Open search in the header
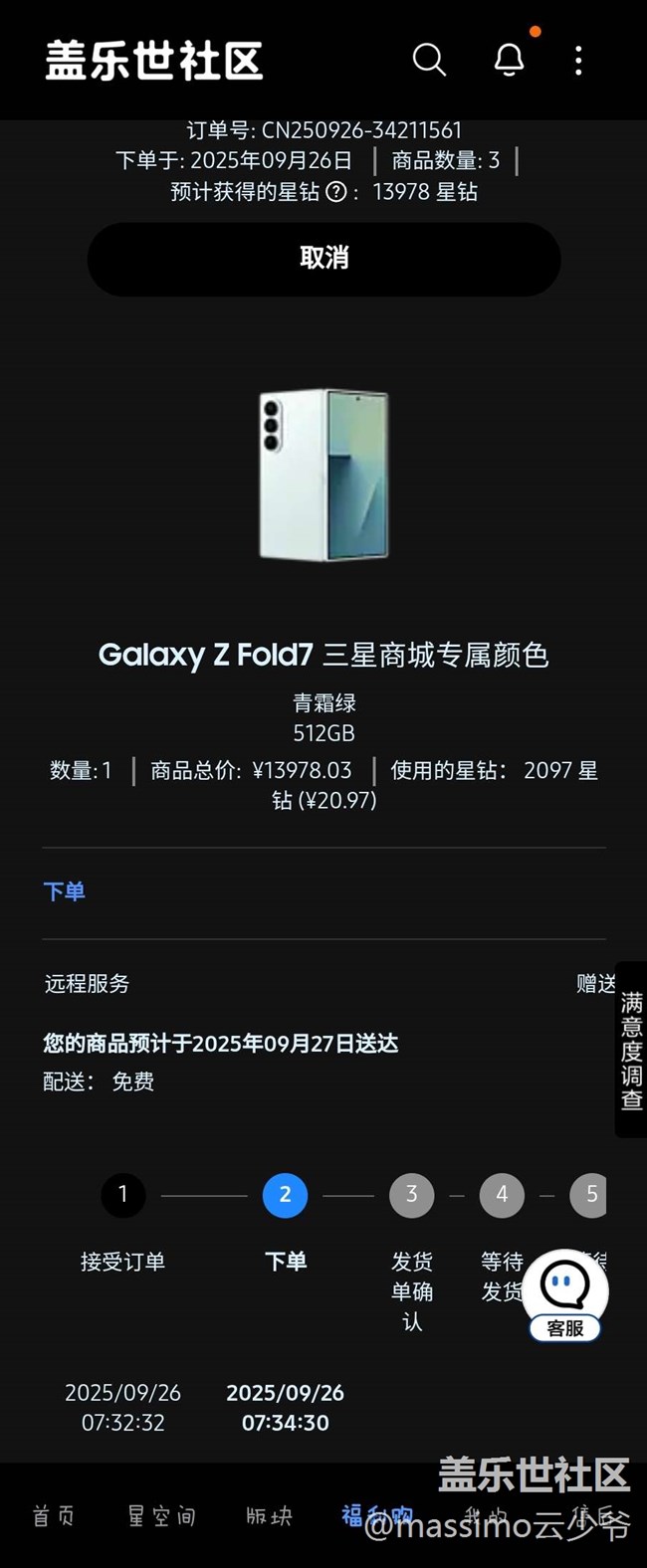This screenshot has width=647, height=1568. click(x=429, y=60)
